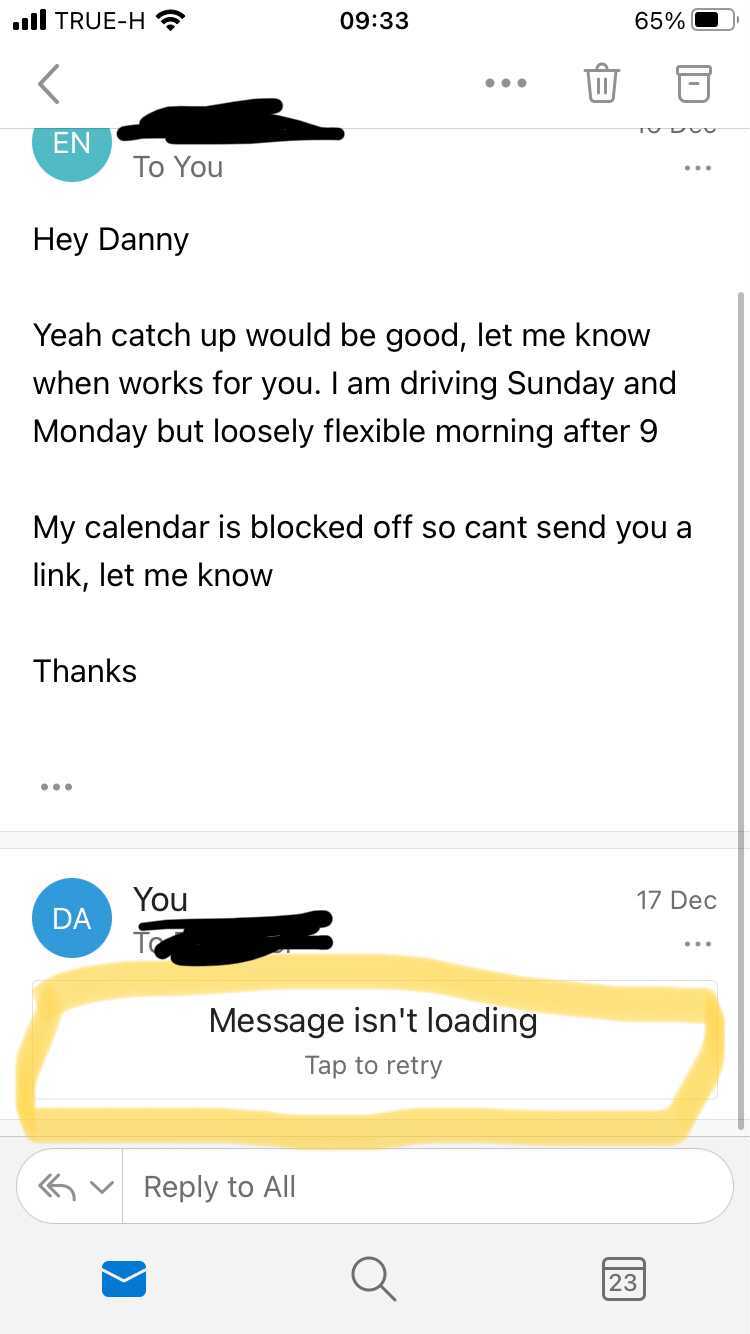The width and height of the screenshot is (750, 1334).
Task: View your DA profile avatar
Action: tap(71, 918)
